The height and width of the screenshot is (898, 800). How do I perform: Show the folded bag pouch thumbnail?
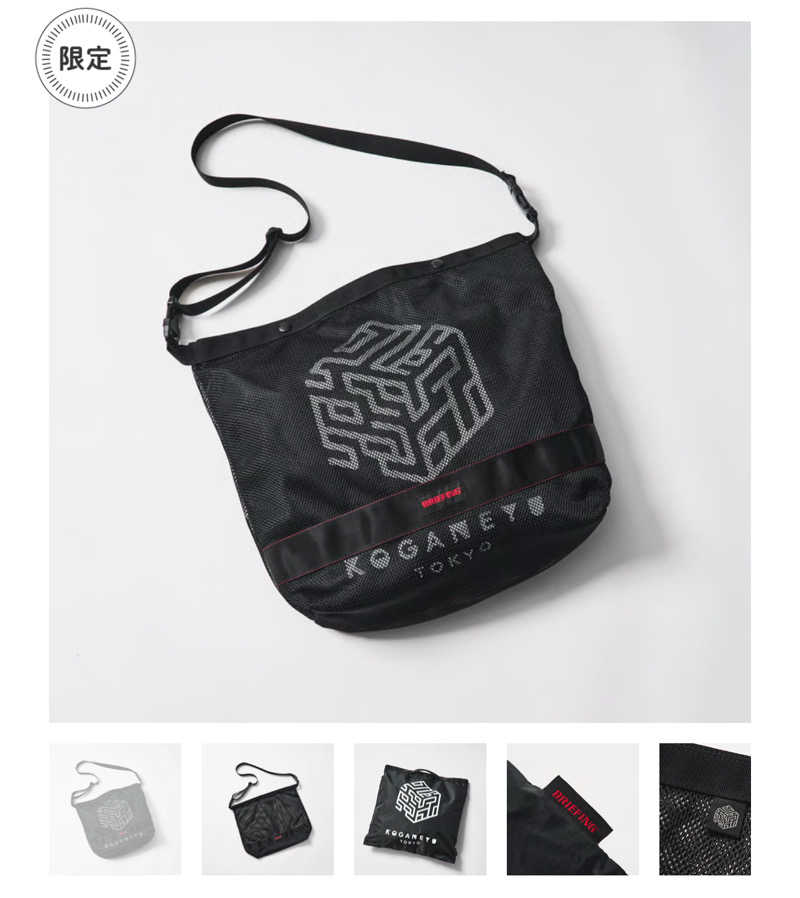420,809
